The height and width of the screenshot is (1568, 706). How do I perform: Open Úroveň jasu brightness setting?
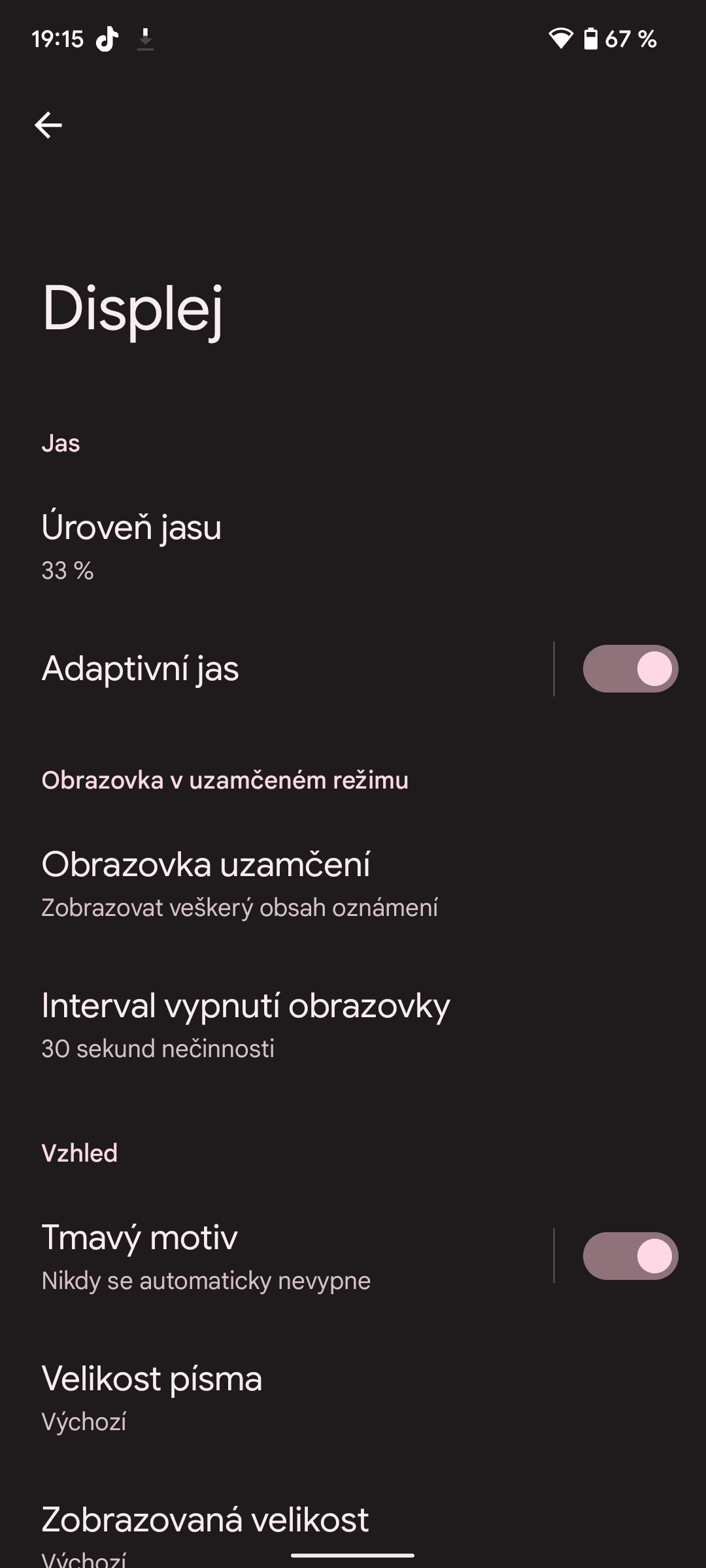[353, 547]
